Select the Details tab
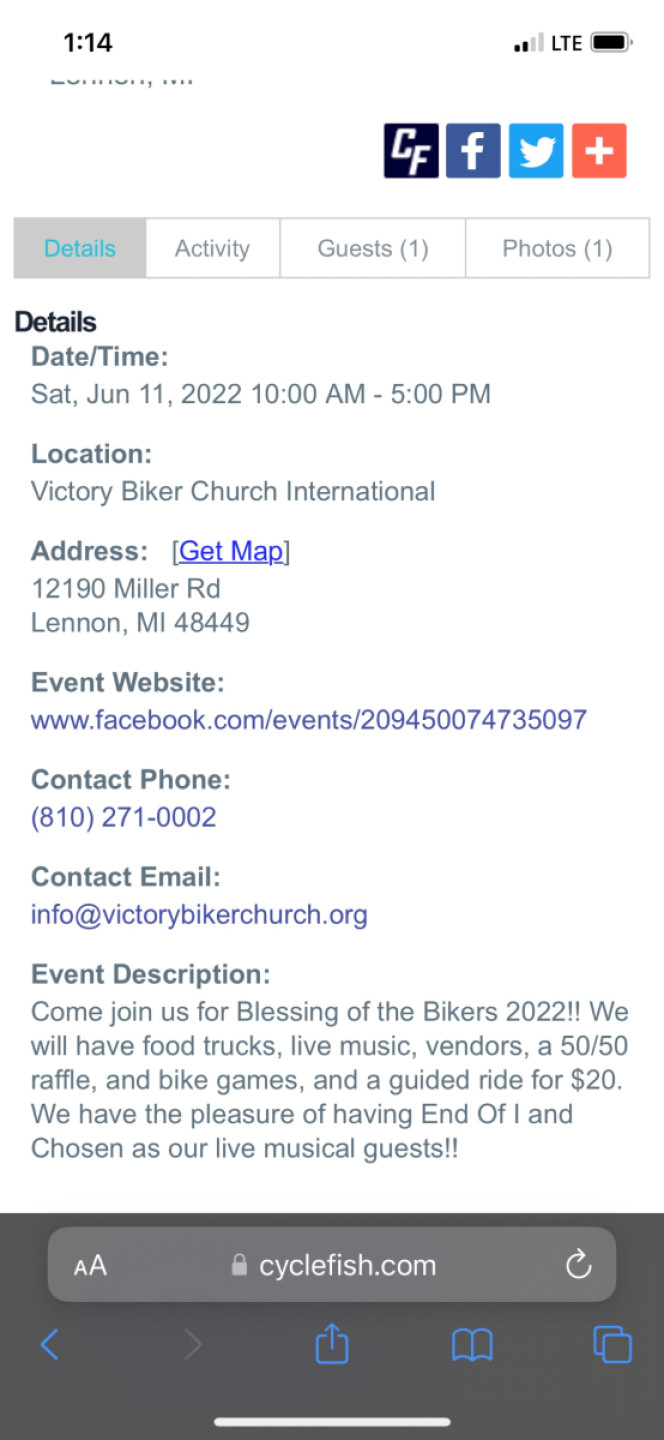This screenshot has height=1440, width=664. [80, 248]
